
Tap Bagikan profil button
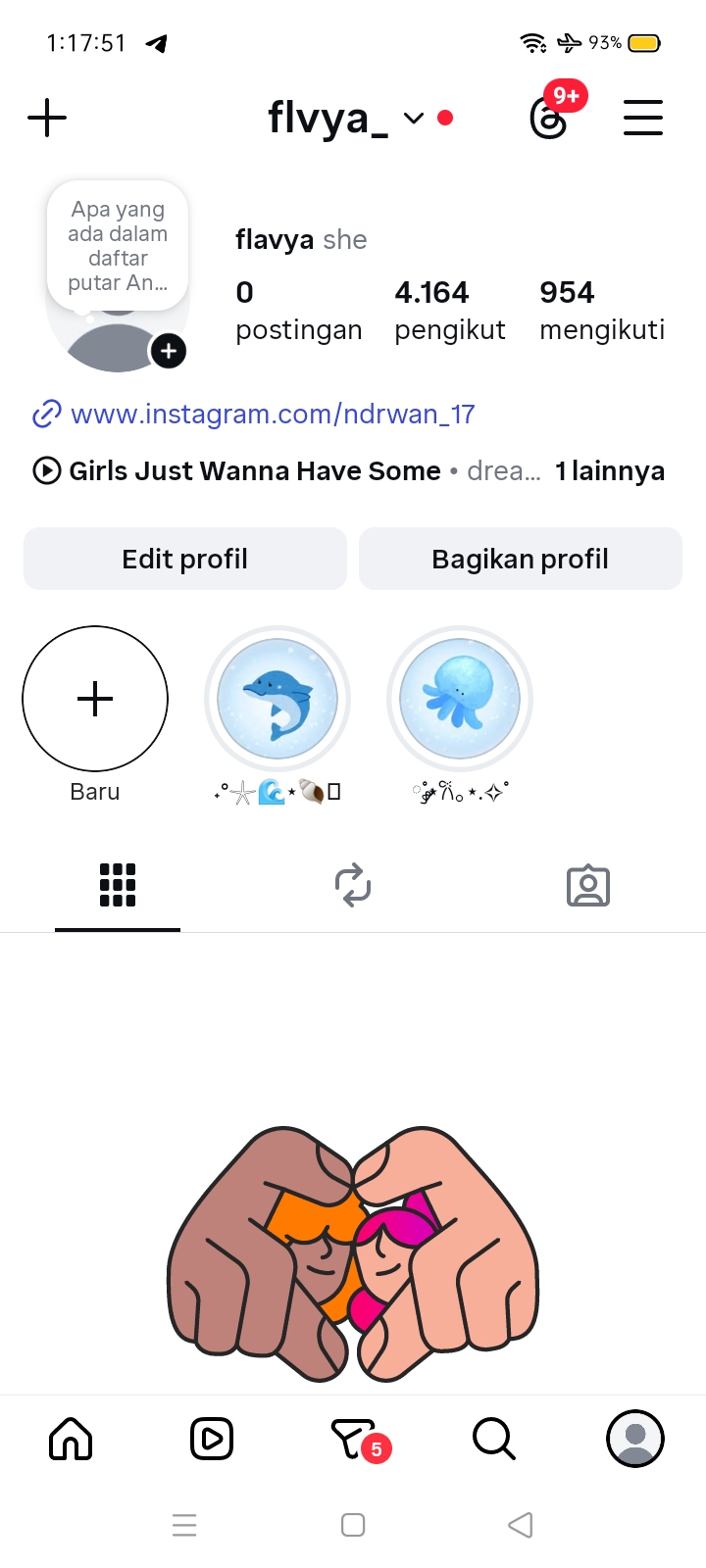[x=521, y=559]
